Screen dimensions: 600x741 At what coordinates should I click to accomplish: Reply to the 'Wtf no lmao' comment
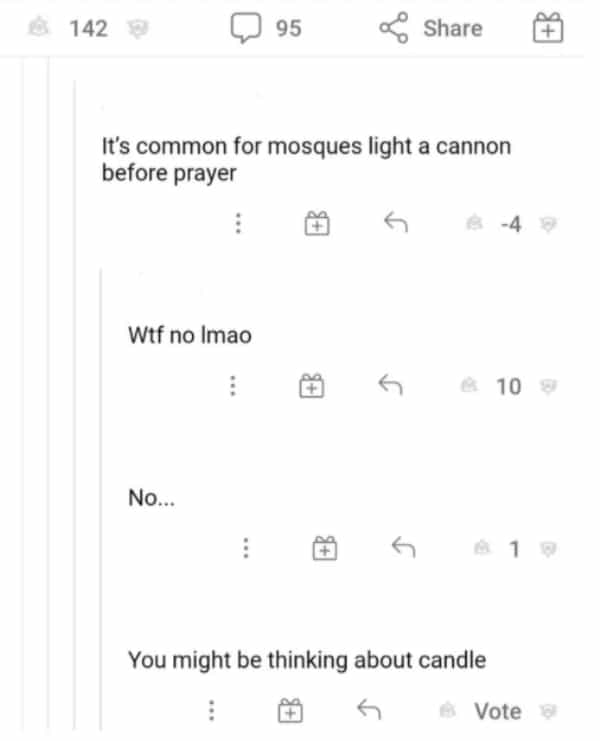390,386
